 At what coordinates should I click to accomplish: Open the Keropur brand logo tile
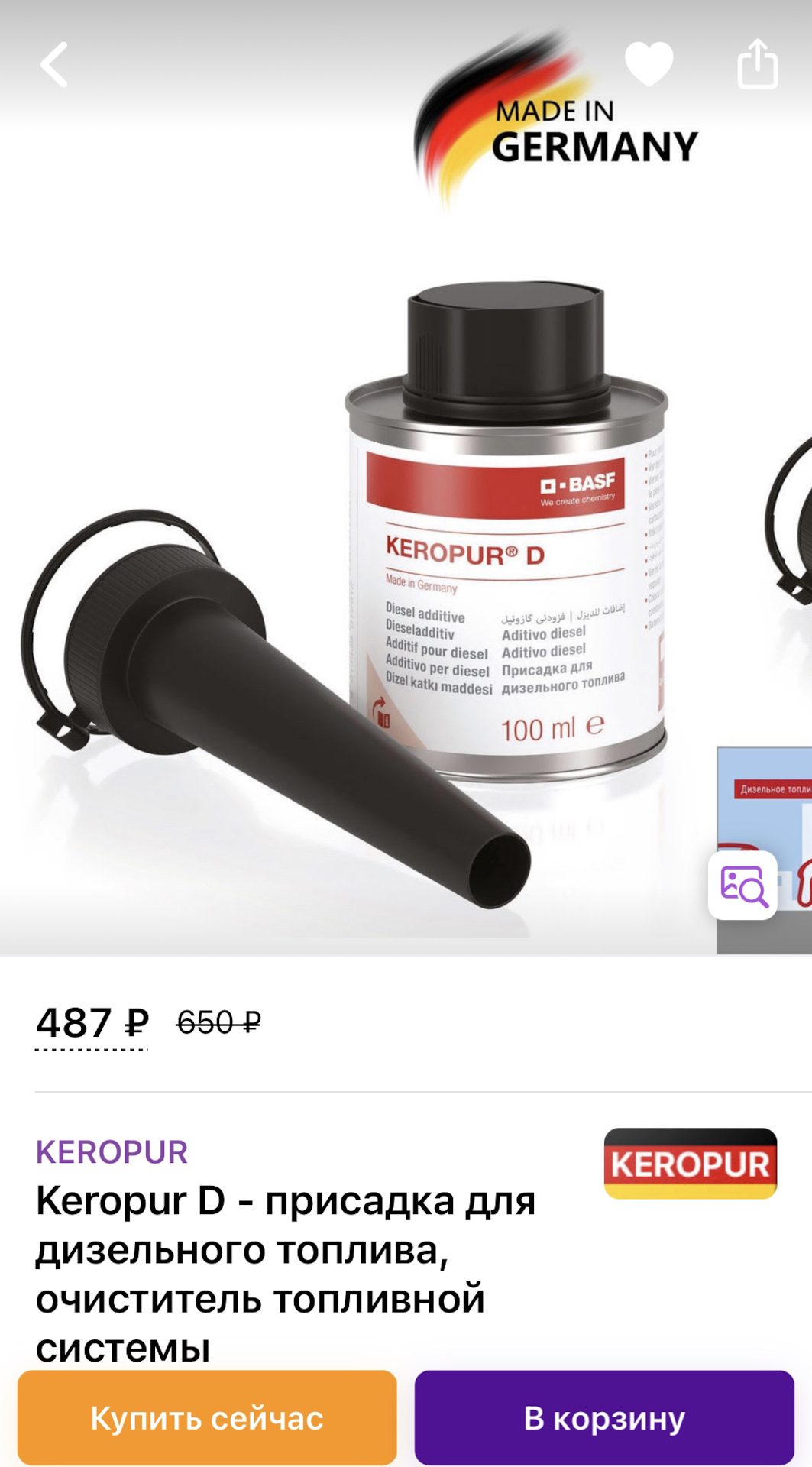pos(690,1163)
